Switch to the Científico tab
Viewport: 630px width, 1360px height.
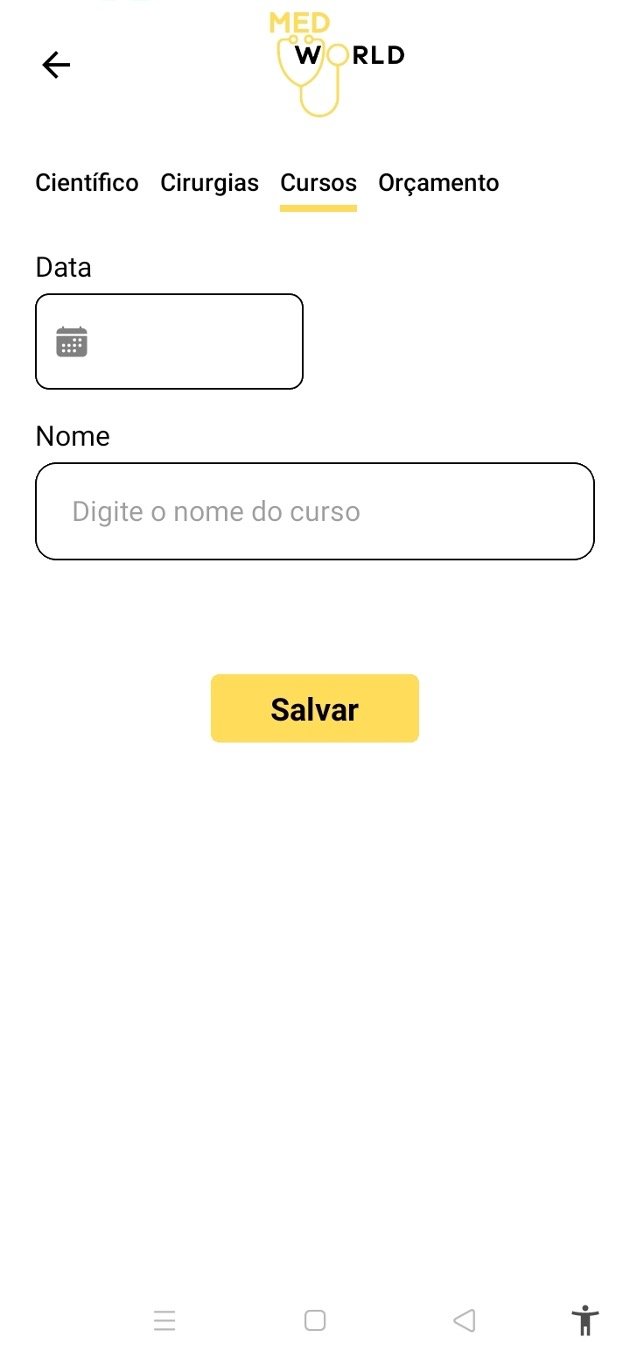click(x=87, y=183)
